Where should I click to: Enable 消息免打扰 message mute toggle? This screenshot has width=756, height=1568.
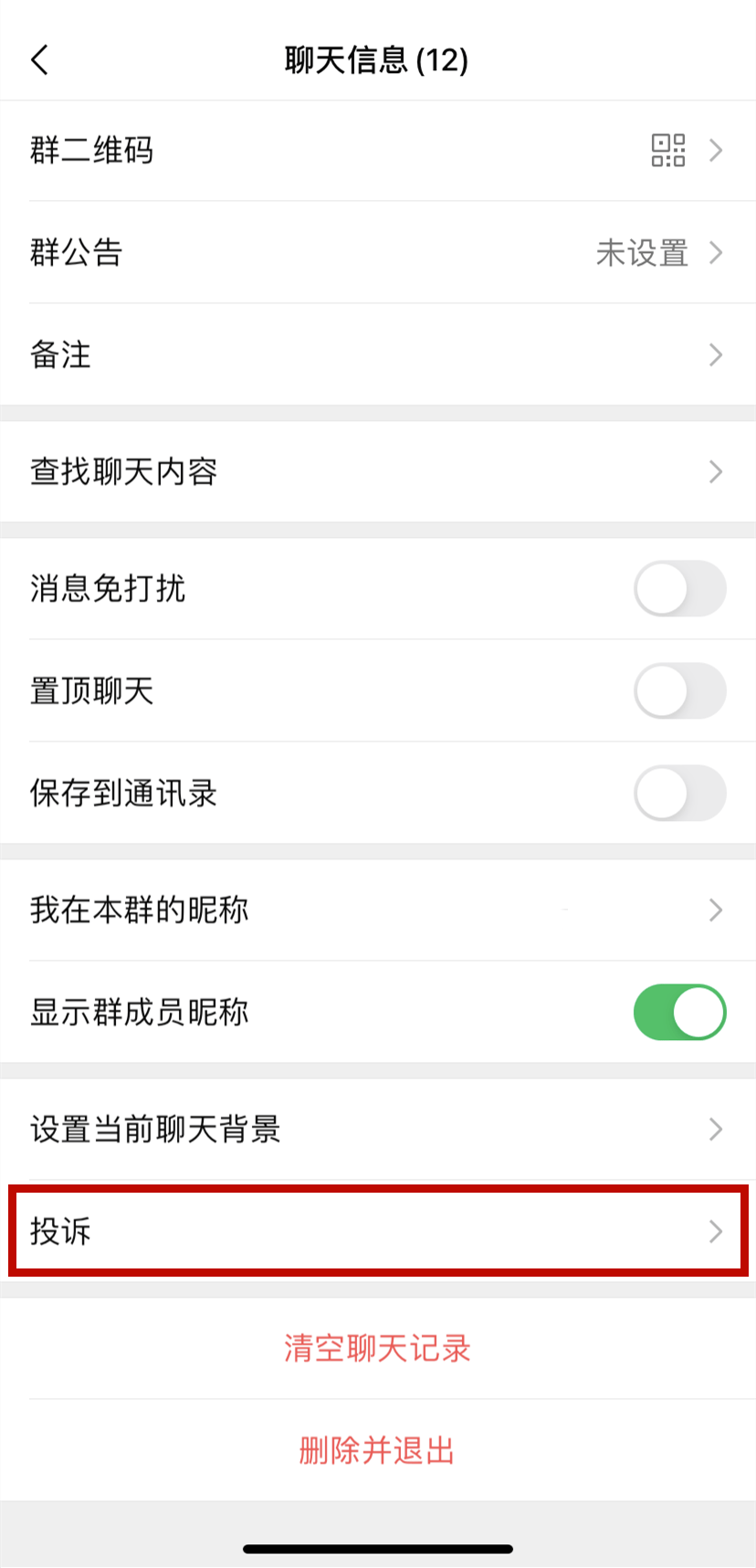(x=679, y=589)
